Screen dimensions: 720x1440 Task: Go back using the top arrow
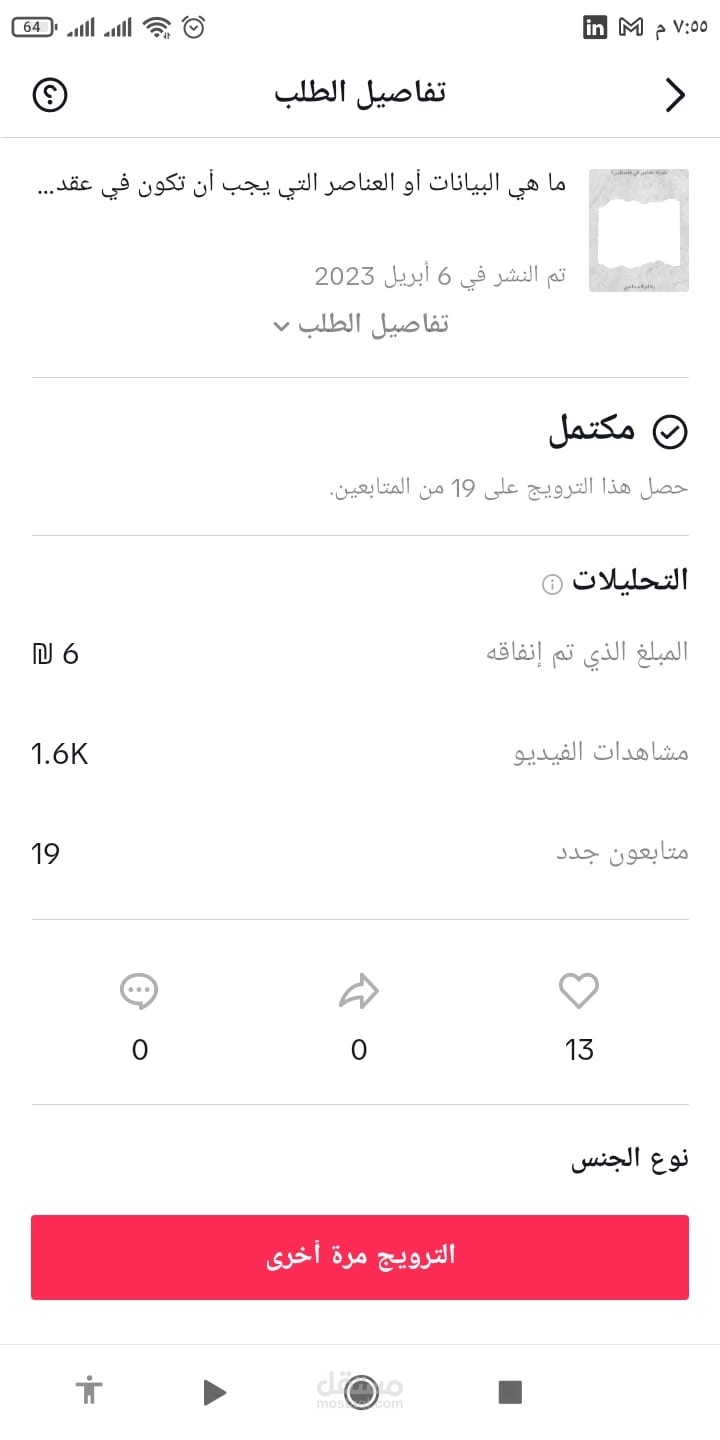(676, 95)
